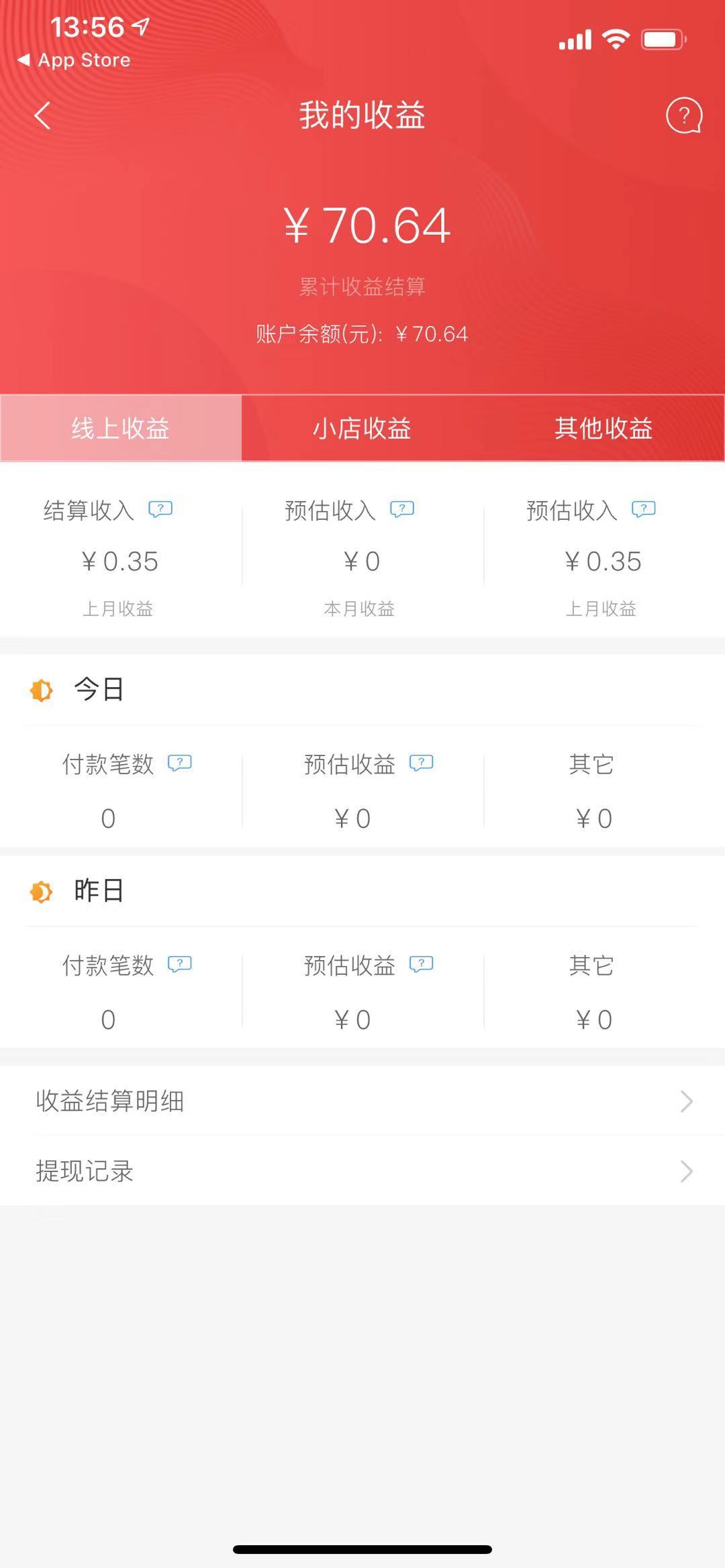Select the 线上收益 tab

(121, 429)
